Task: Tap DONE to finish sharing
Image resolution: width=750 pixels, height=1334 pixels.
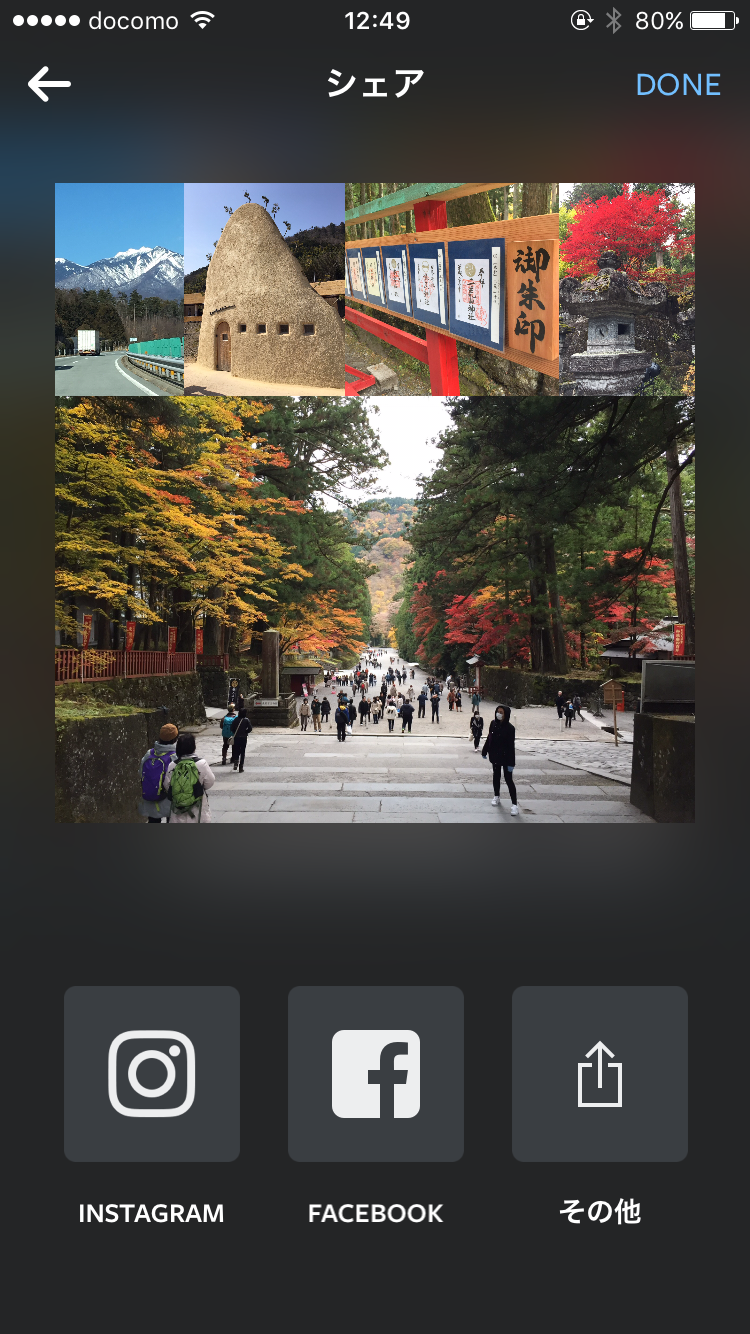Action: tap(678, 84)
